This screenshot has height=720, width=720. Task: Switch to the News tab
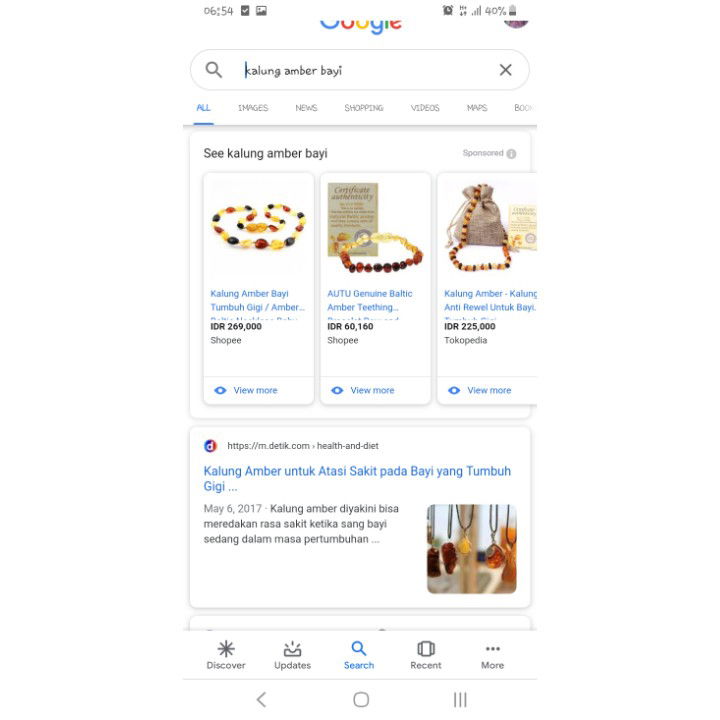click(x=306, y=108)
